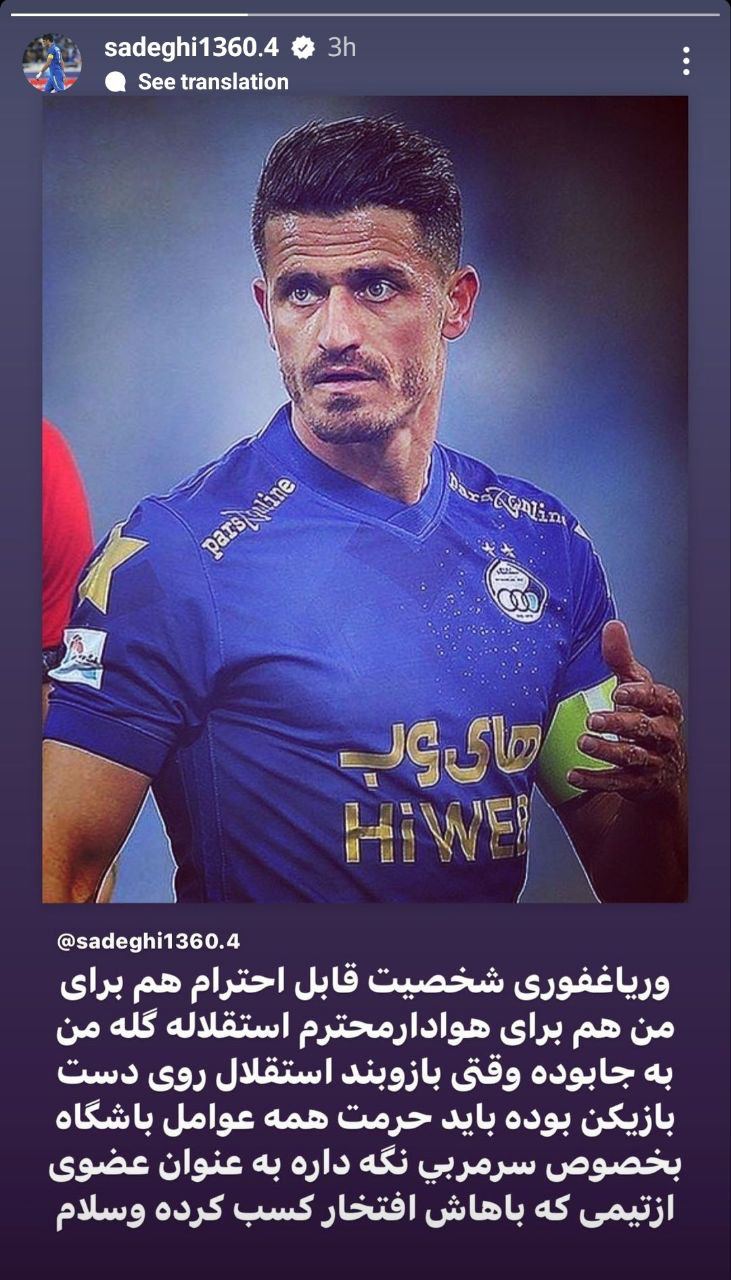Open the story's three-dot options menu
Screen dimensions: 731x1280
tap(686, 61)
